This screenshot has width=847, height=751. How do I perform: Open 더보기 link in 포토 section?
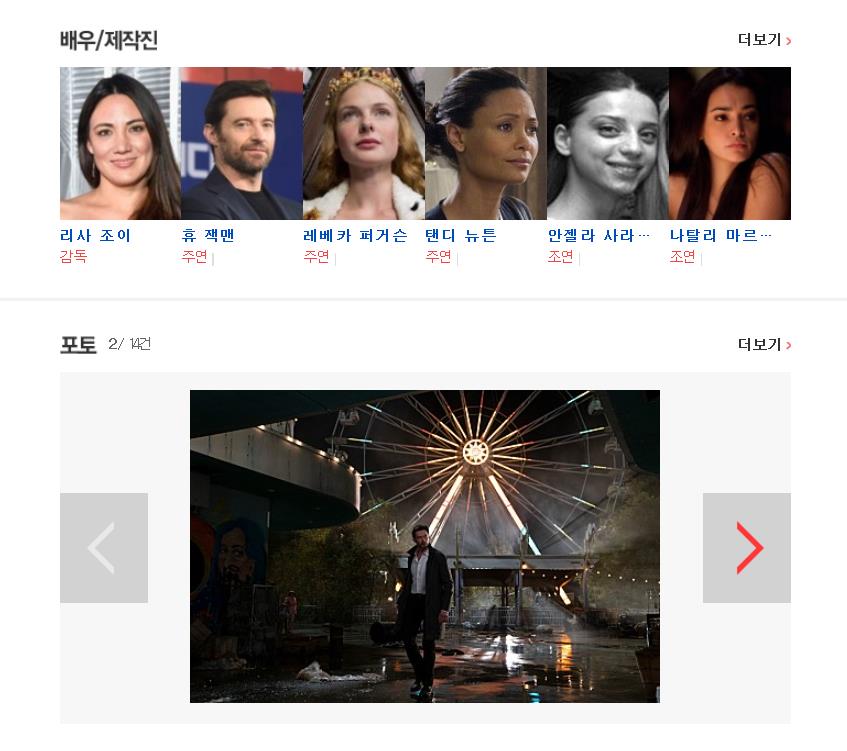pyautogui.click(x=764, y=345)
